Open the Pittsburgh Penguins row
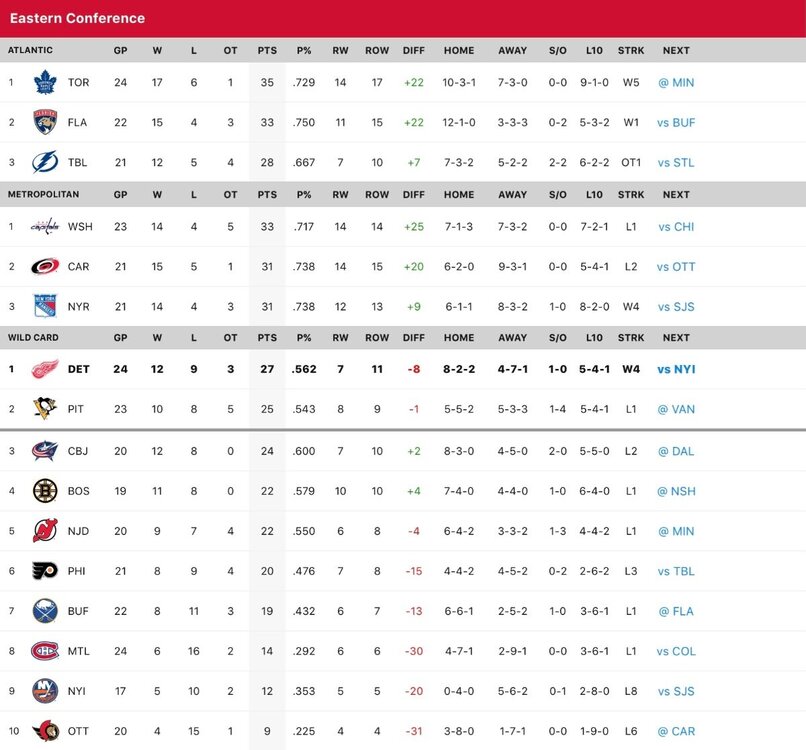The height and width of the screenshot is (750, 806). tap(77, 409)
